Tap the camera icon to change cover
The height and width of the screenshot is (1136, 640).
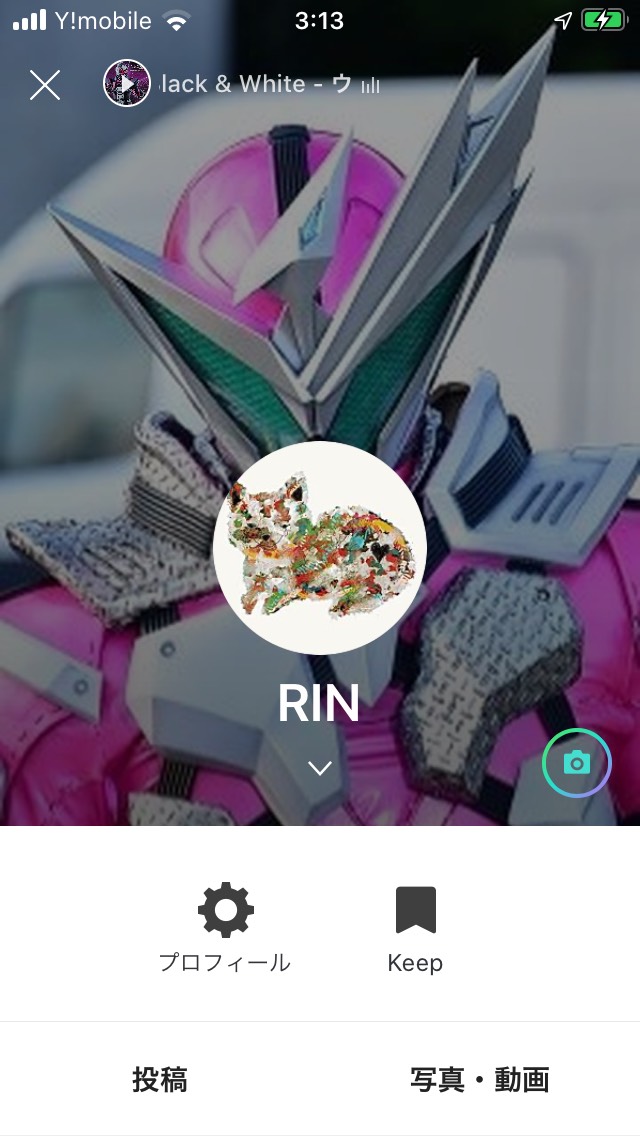click(x=577, y=764)
